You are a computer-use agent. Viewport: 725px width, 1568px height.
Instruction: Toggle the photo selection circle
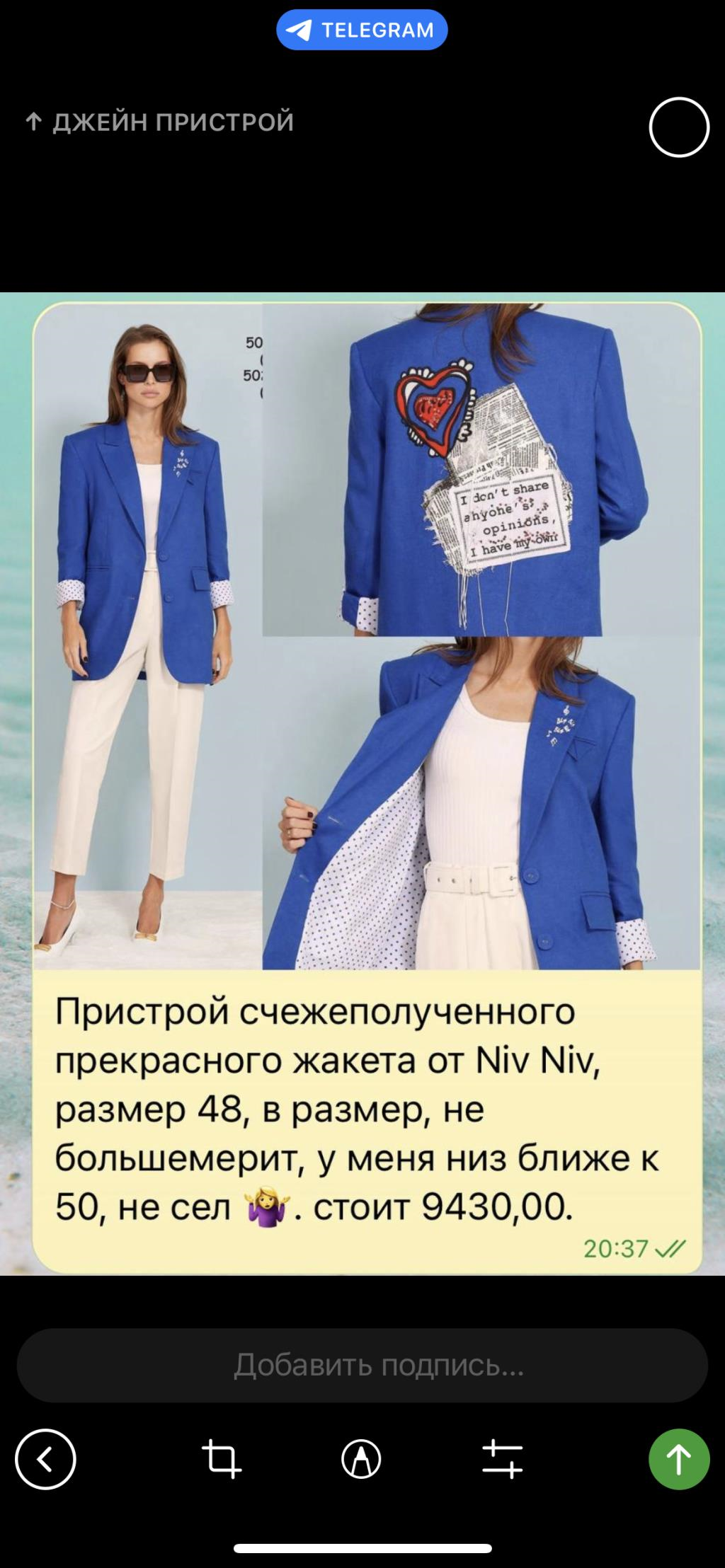click(x=678, y=127)
